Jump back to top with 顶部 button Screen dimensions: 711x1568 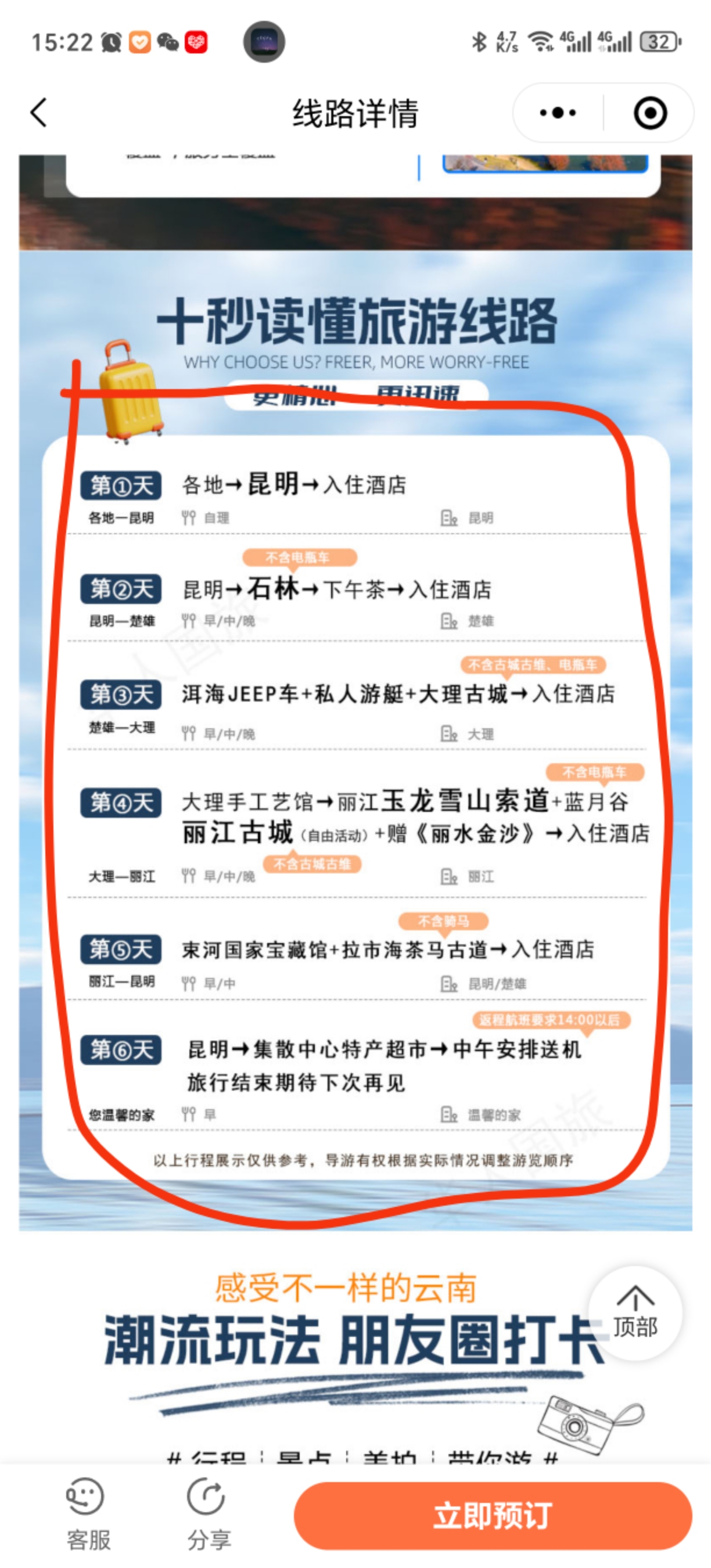coord(635,1312)
